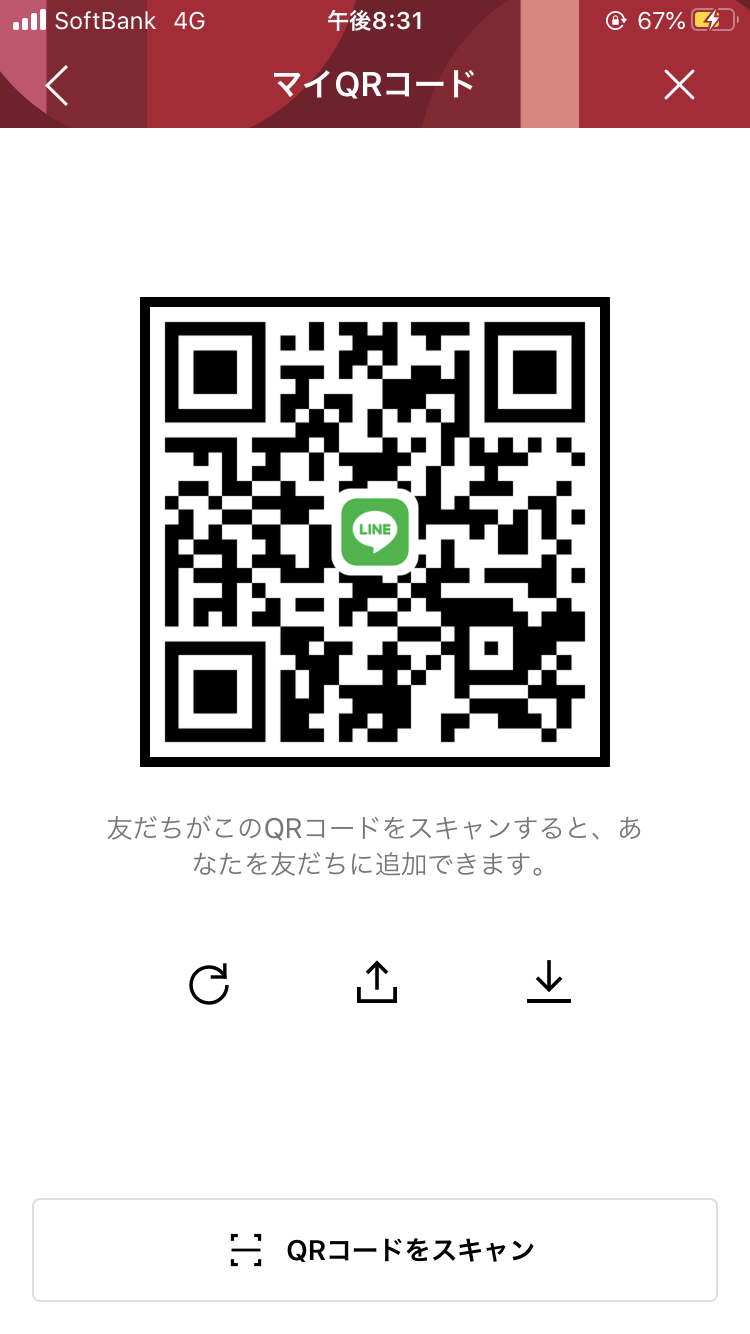This screenshot has width=750, height=1334.
Task: Close the My QR code screen
Action: pos(679,86)
